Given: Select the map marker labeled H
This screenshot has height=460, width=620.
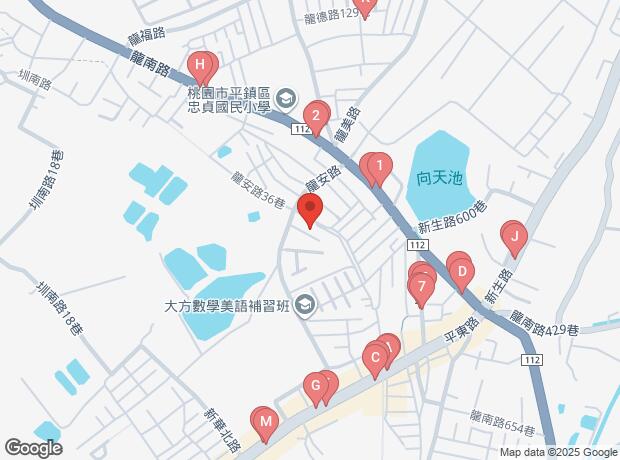Looking at the screenshot, I should click(x=202, y=70).
